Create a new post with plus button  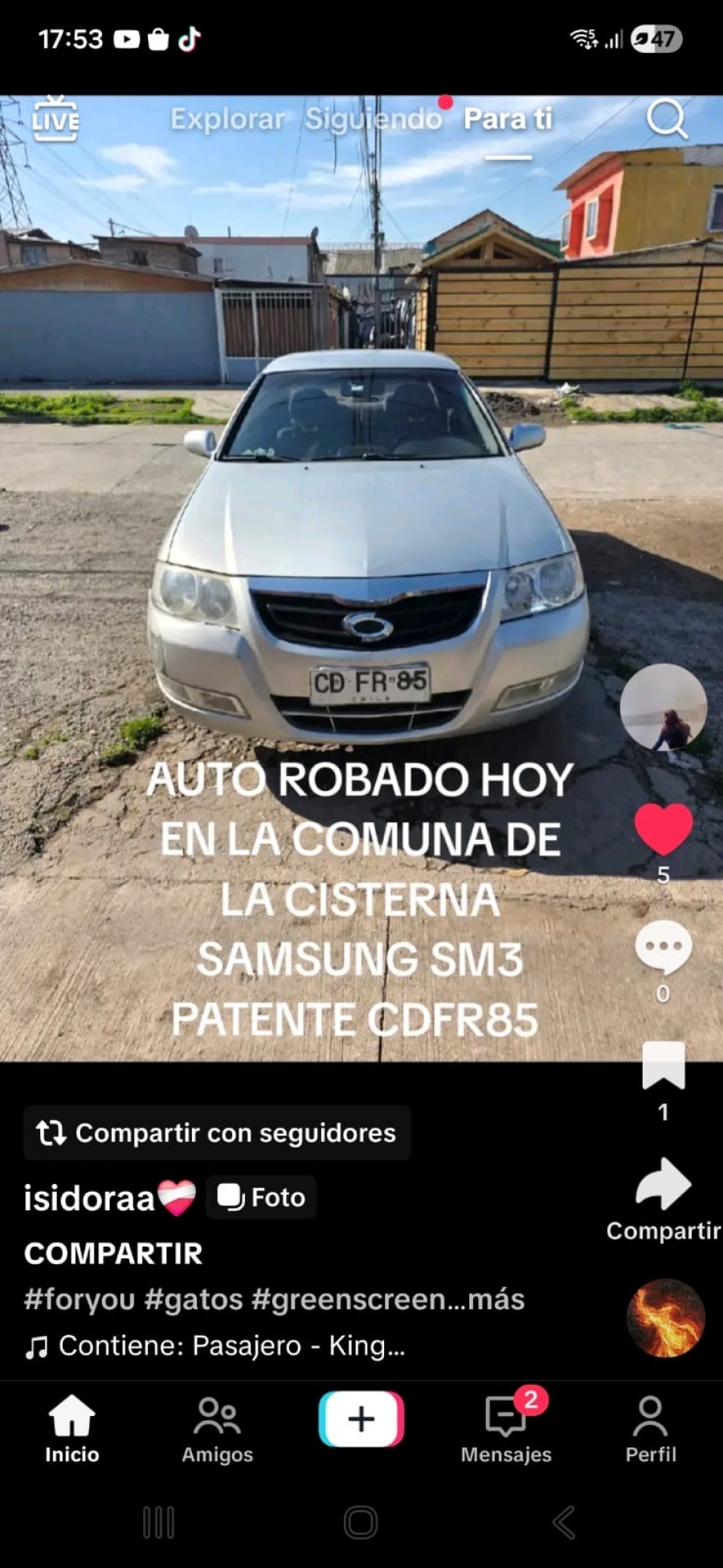pyautogui.click(x=361, y=1419)
